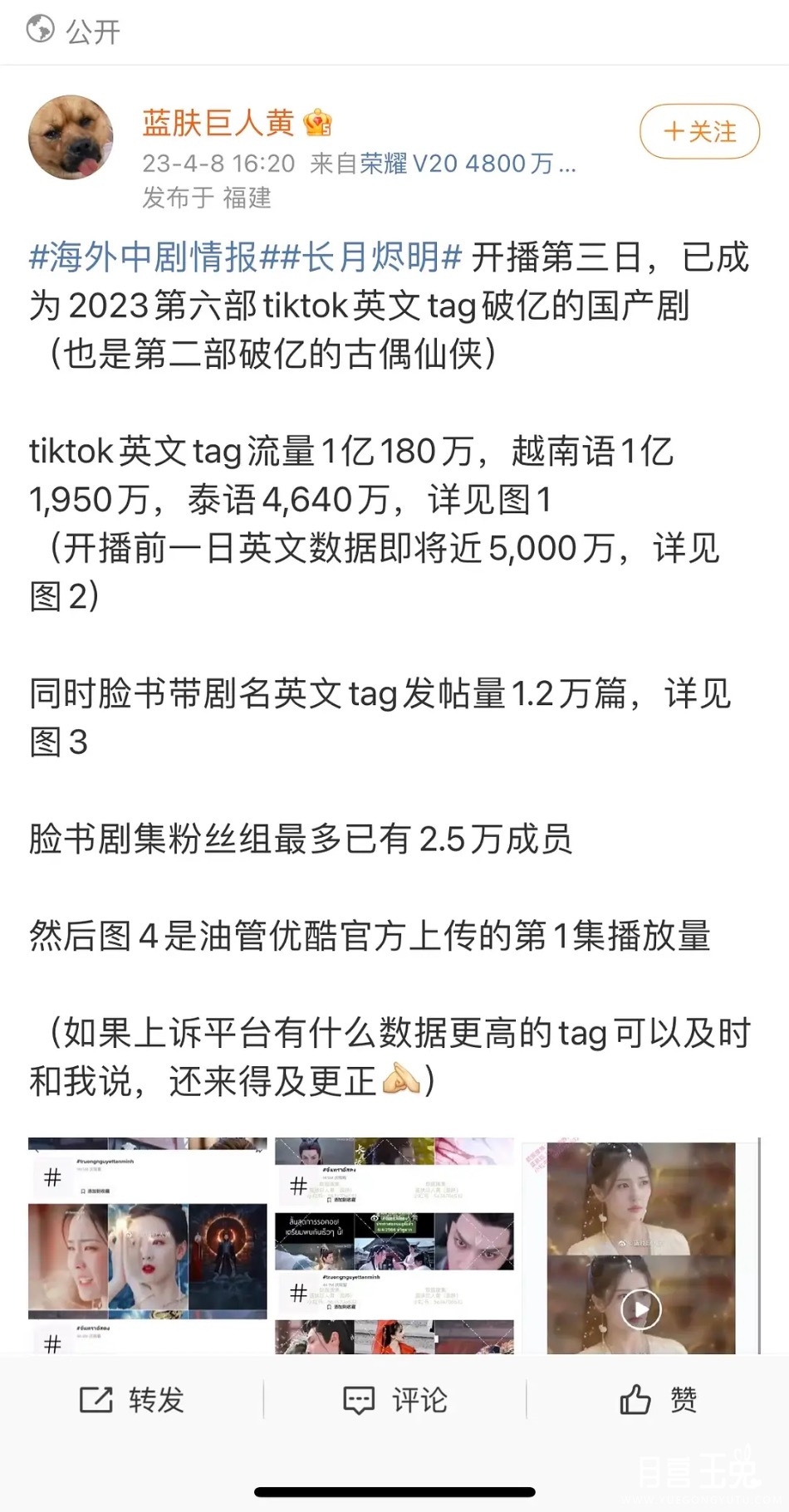Open the first attached TikTok screenshot image

click(148, 1245)
